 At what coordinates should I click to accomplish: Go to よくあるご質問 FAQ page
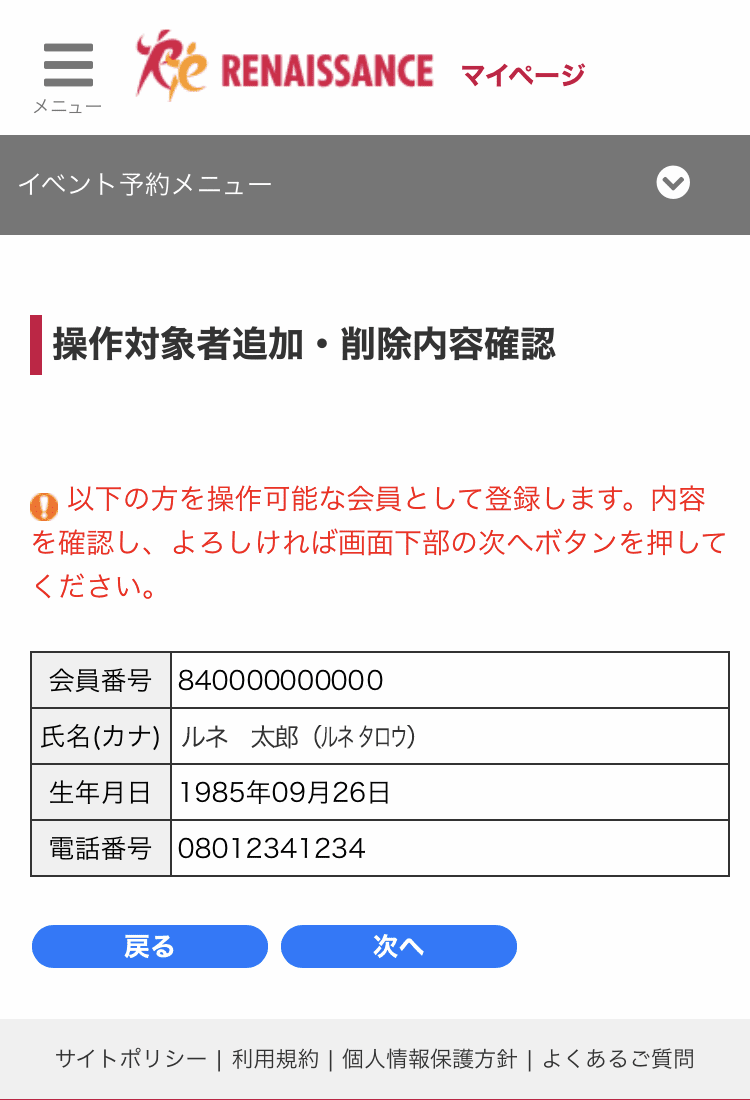point(618,1059)
